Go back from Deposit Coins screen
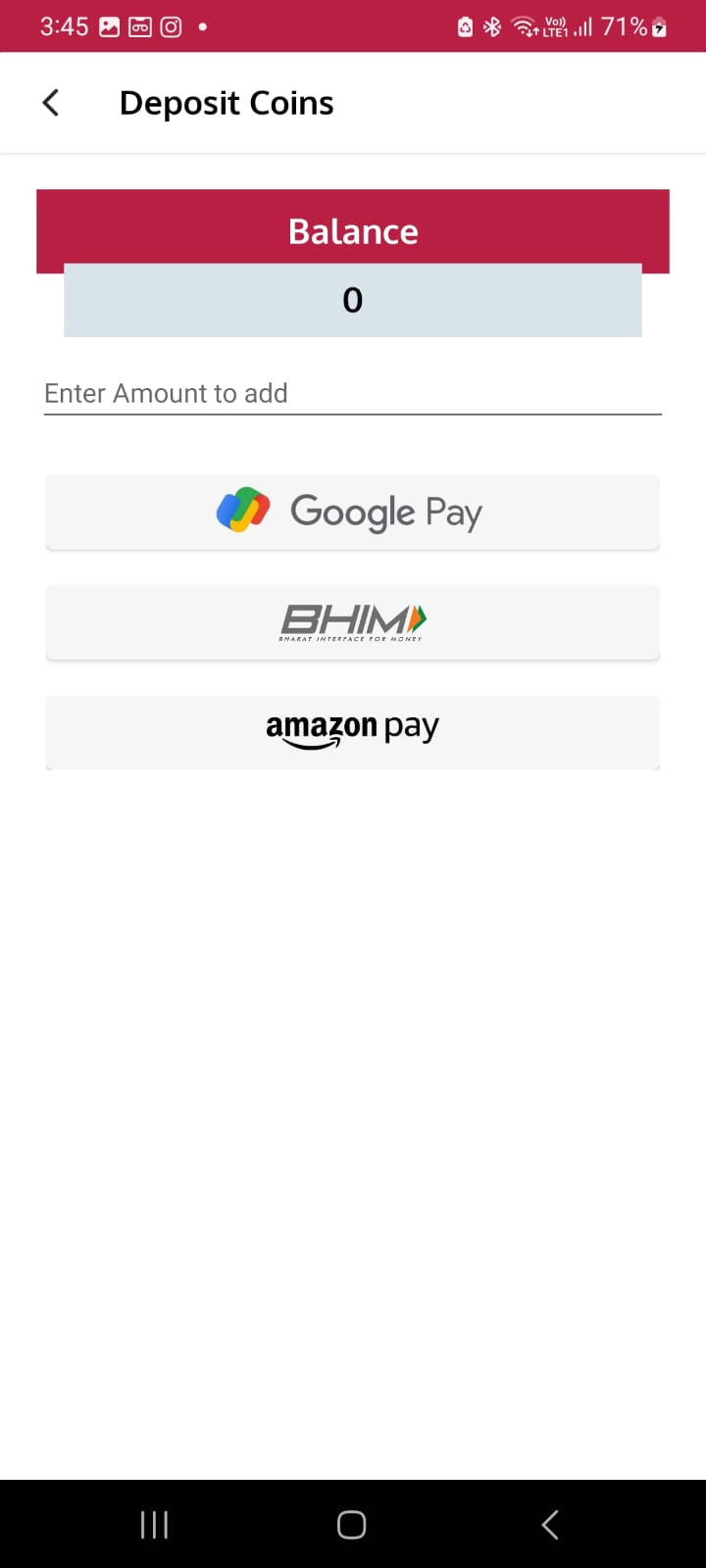This screenshot has width=706, height=1568. click(51, 103)
